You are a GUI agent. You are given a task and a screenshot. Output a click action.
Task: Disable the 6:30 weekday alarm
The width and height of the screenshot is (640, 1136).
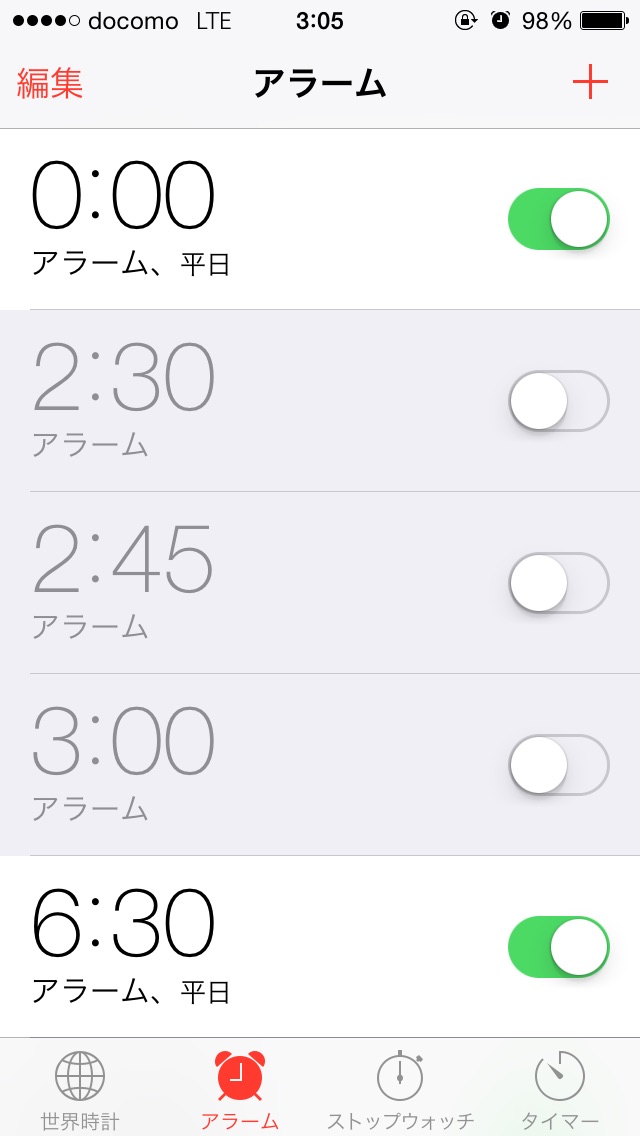[x=559, y=947]
